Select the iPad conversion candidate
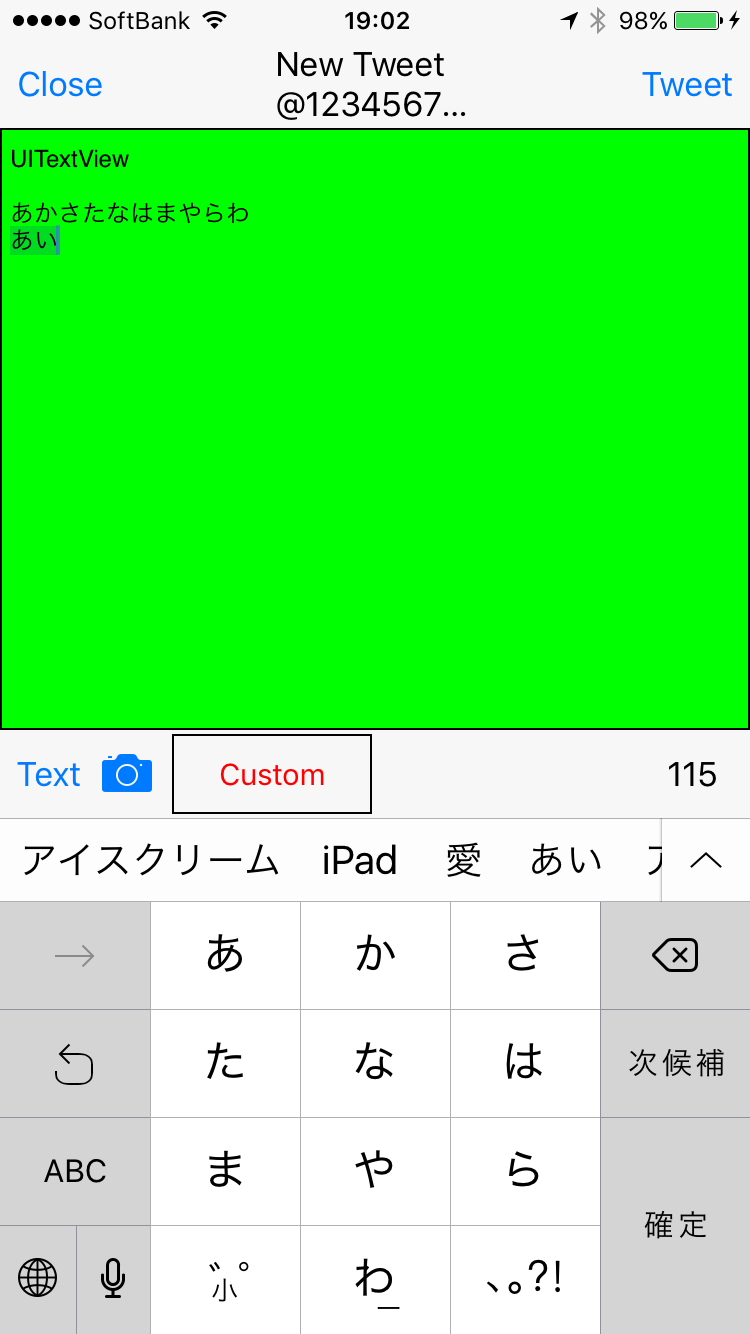 360,860
